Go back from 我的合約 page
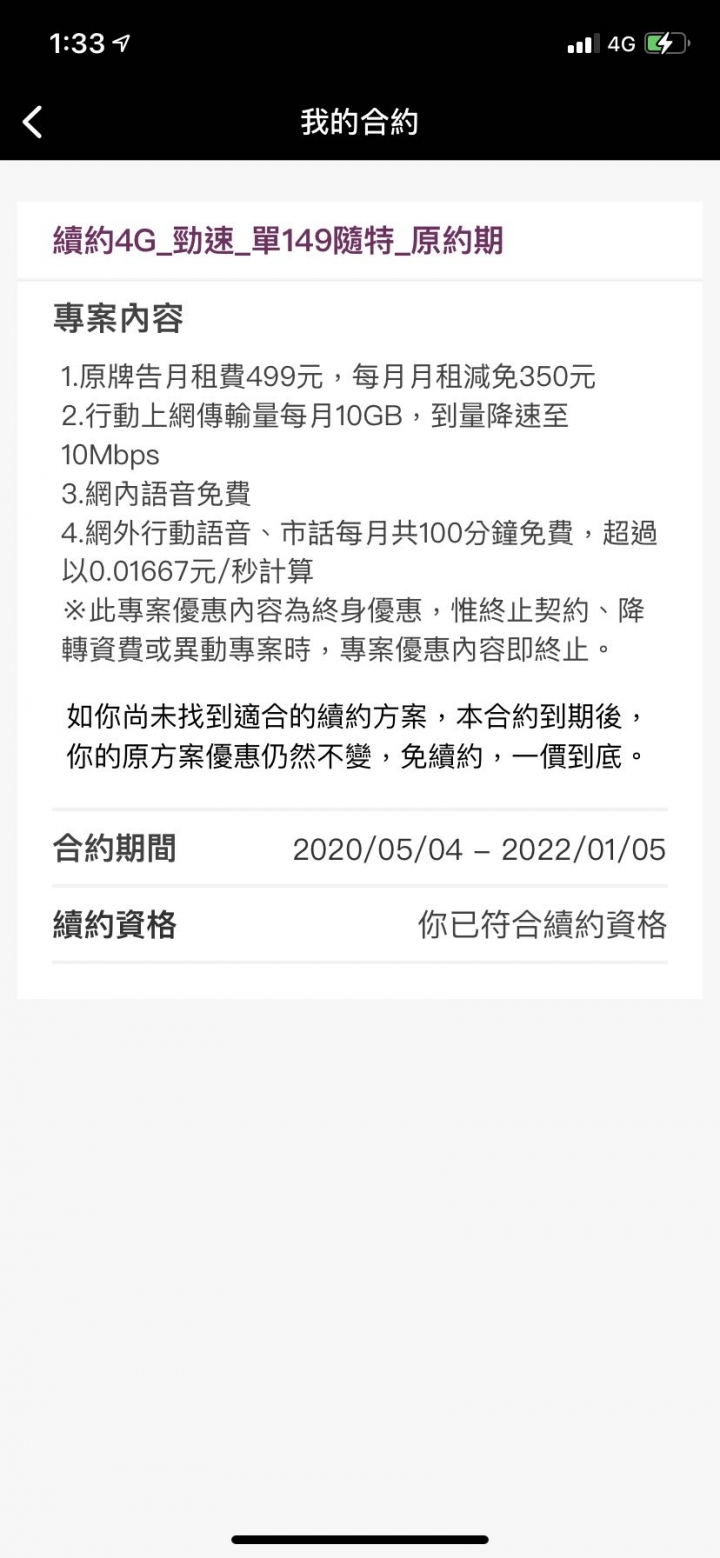720x1558 pixels. pos(33,122)
